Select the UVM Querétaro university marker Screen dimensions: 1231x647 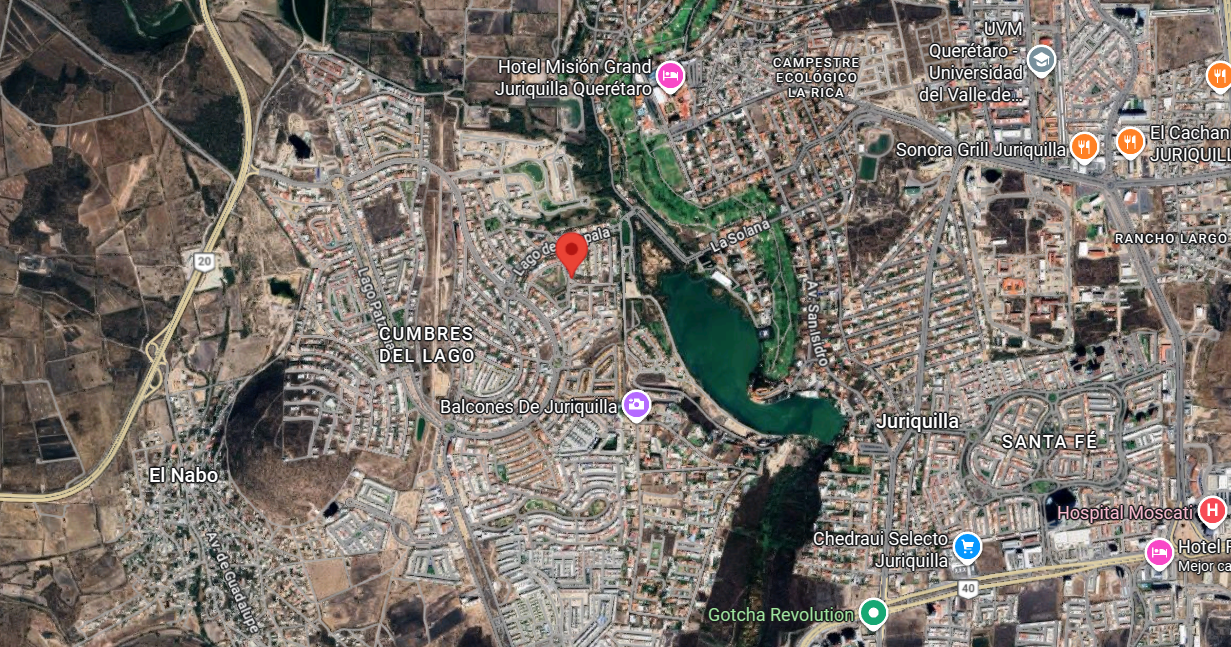coord(1041,60)
